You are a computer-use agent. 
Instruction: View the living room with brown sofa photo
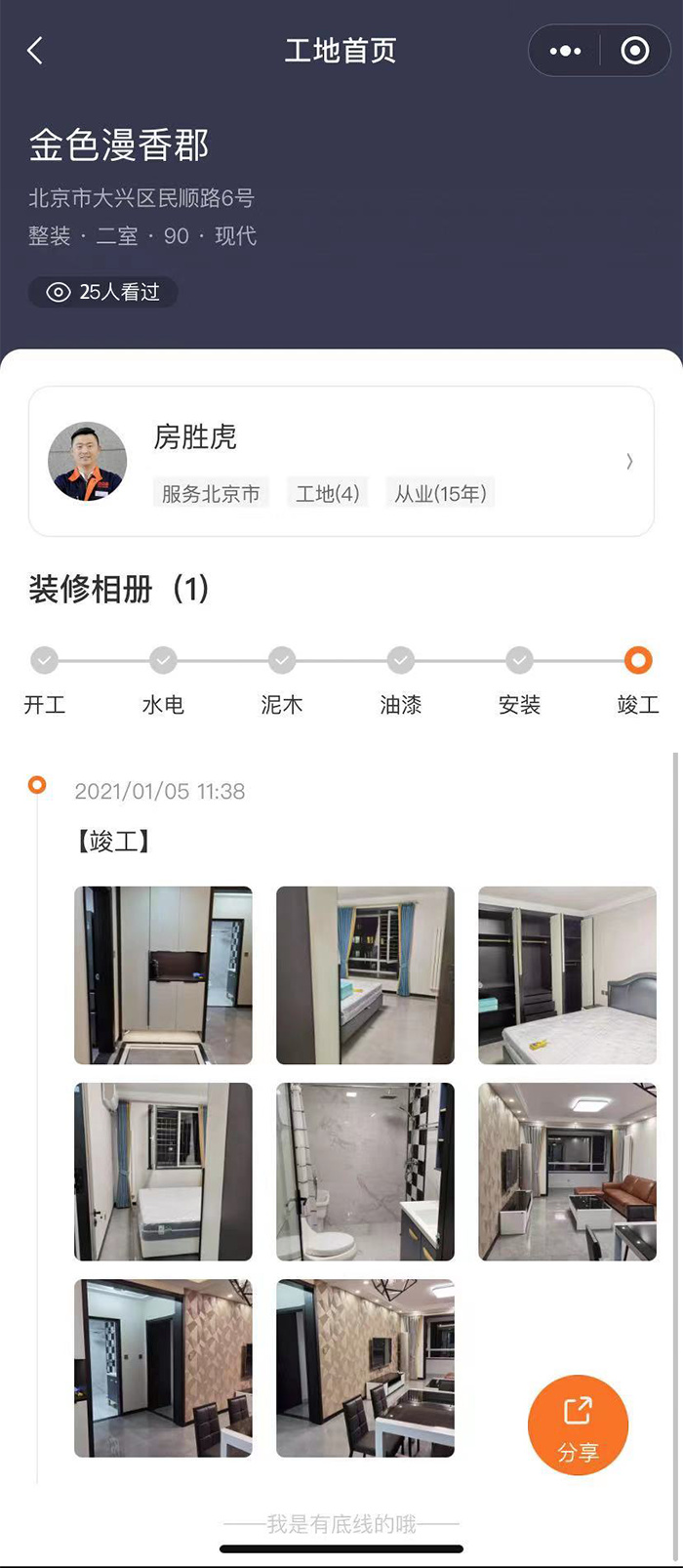(x=567, y=1171)
